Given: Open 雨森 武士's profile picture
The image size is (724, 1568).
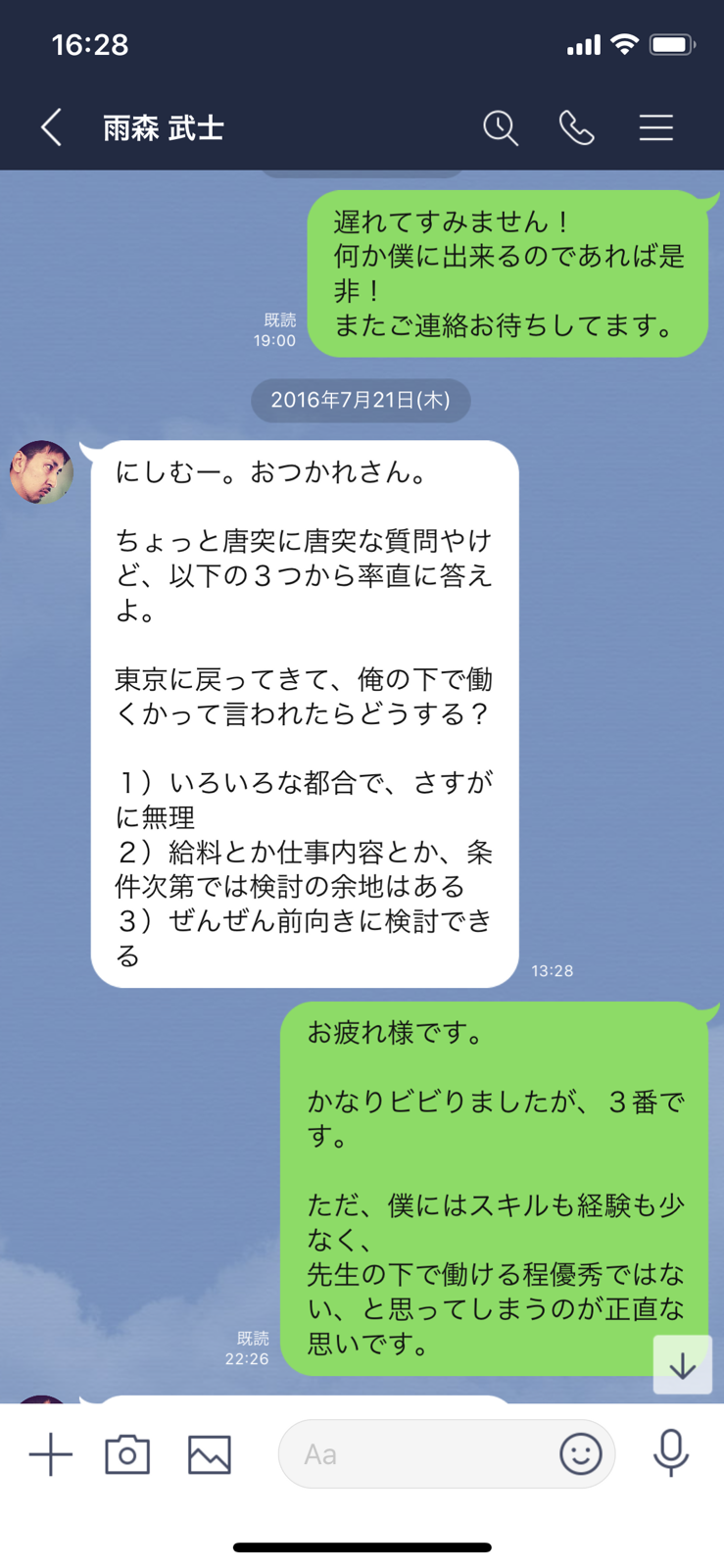Looking at the screenshot, I should (x=41, y=472).
